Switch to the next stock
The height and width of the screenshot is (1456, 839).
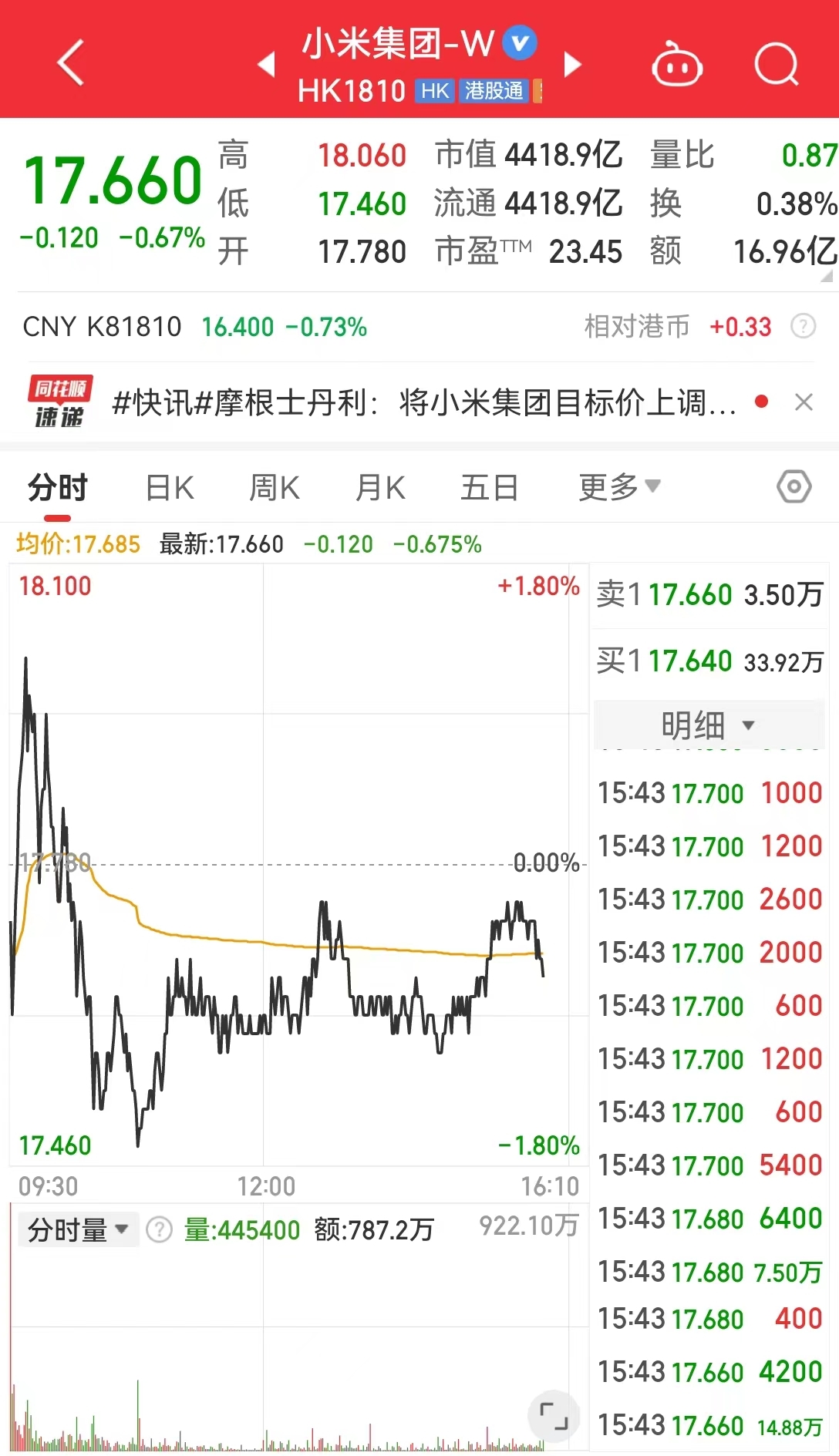572,64
